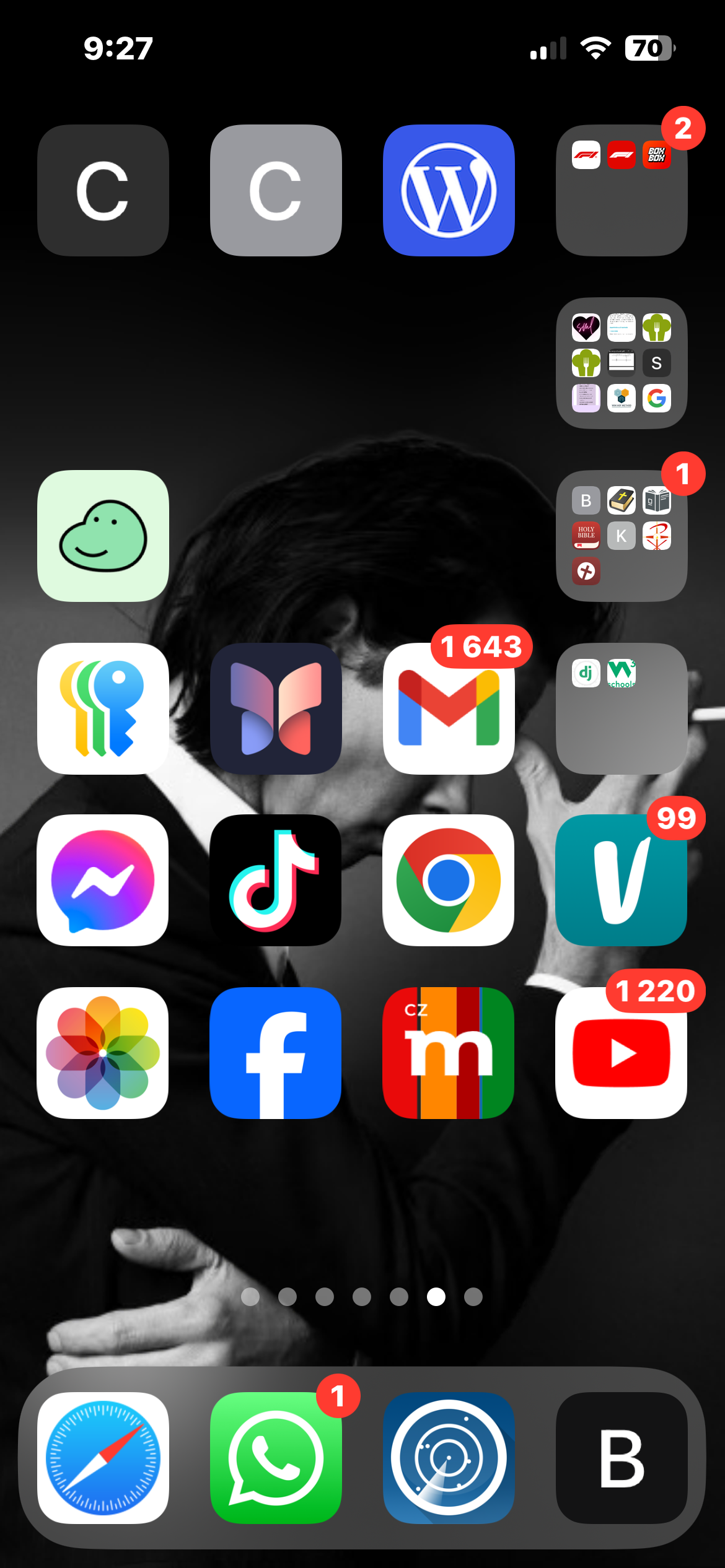Open the teal V app with 99 badge

coord(622,880)
